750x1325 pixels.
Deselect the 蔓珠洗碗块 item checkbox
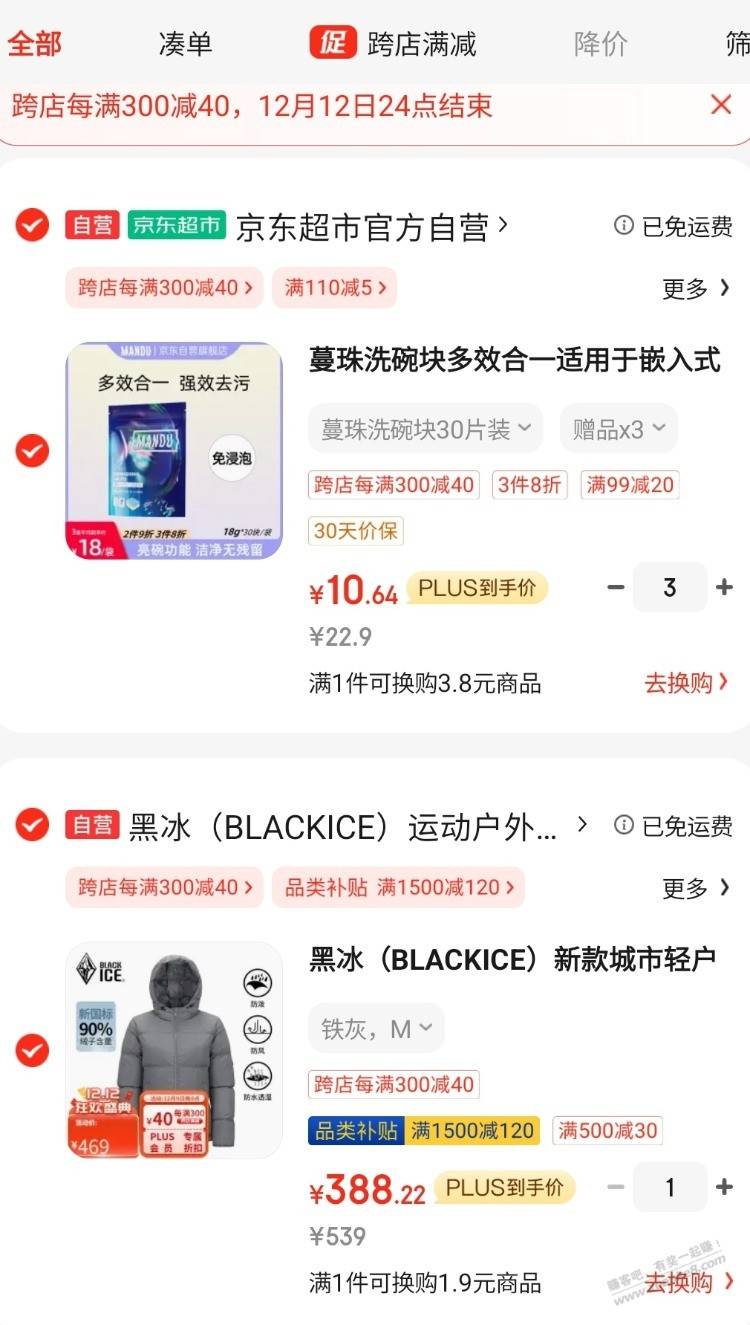pos(32,450)
